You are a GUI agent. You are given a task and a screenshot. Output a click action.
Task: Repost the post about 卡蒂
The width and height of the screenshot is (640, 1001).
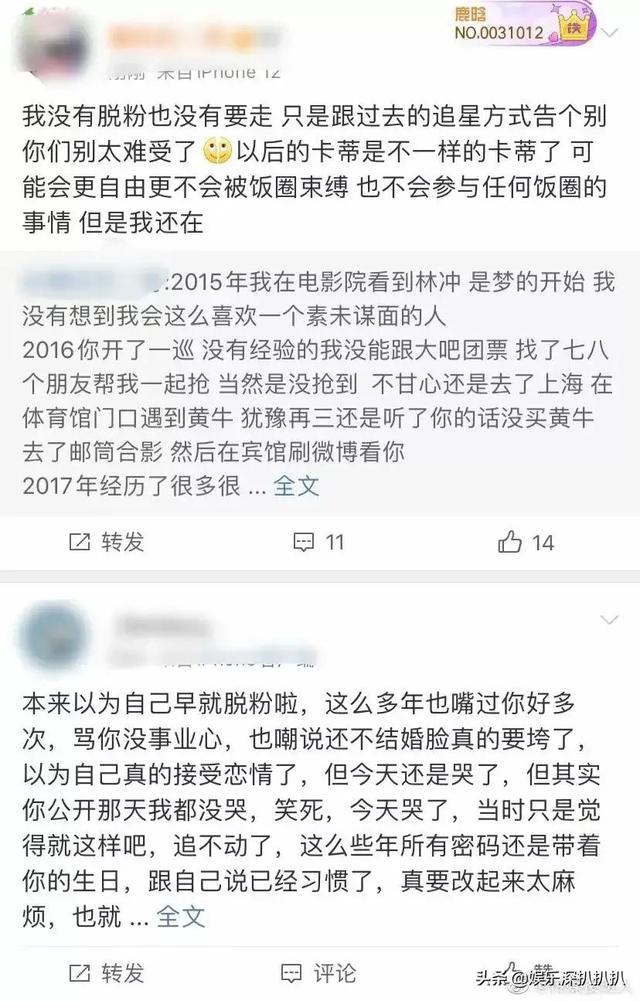(x=107, y=542)
